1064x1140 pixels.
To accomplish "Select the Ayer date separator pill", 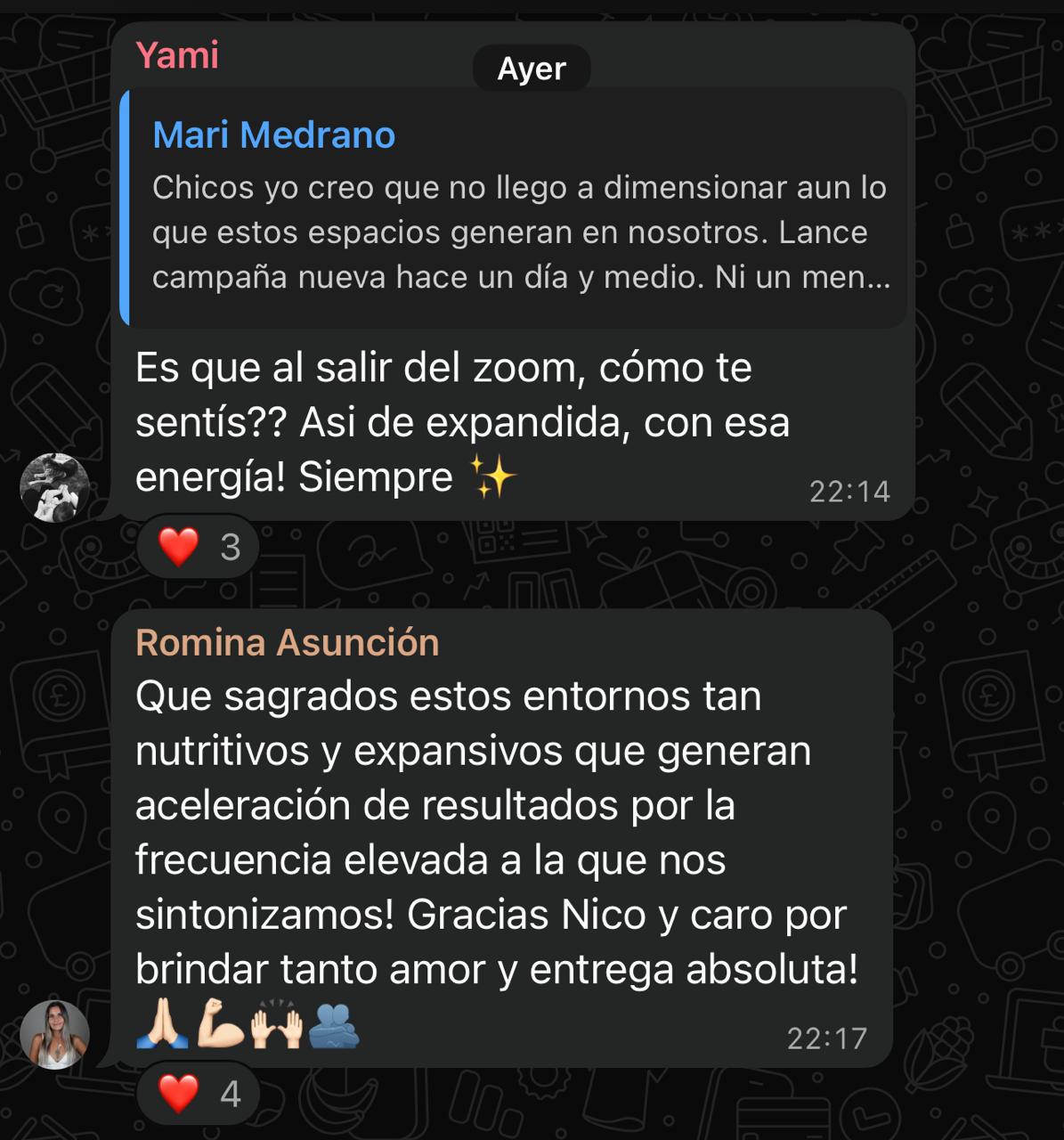I will coord(532,67).
